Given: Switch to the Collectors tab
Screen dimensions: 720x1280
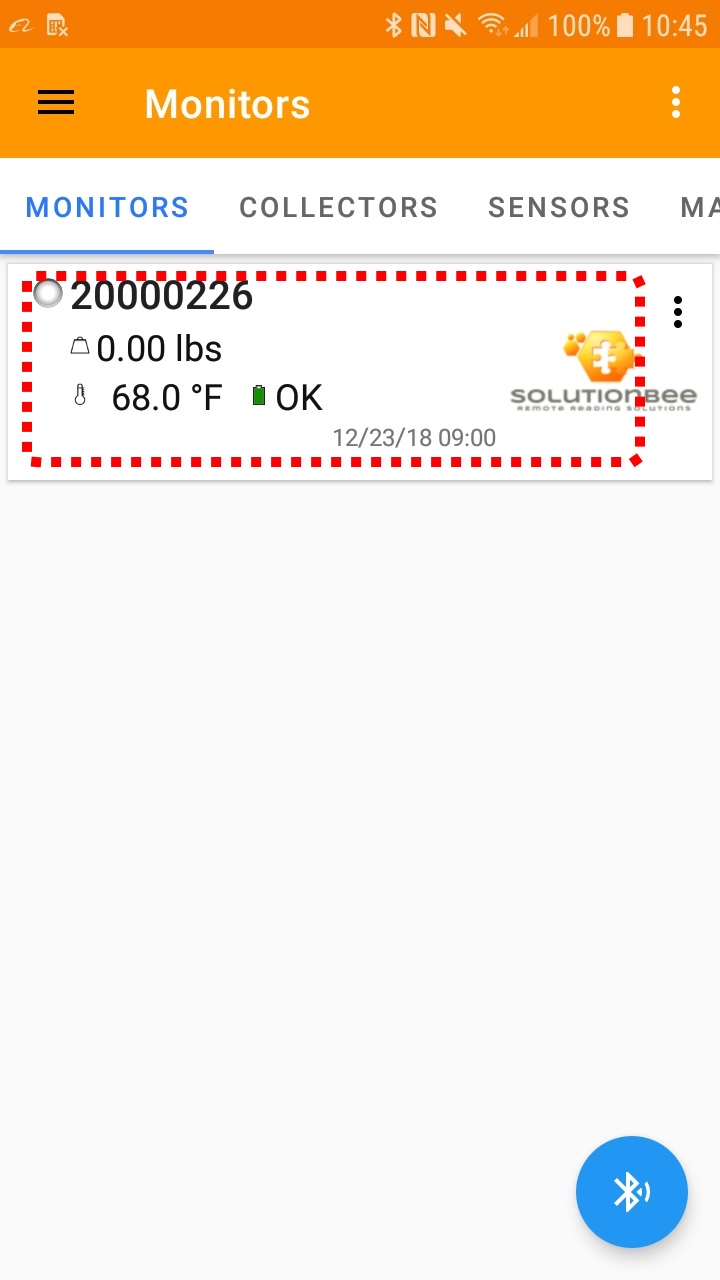Looking at the screenshot, I should (338, 207).
